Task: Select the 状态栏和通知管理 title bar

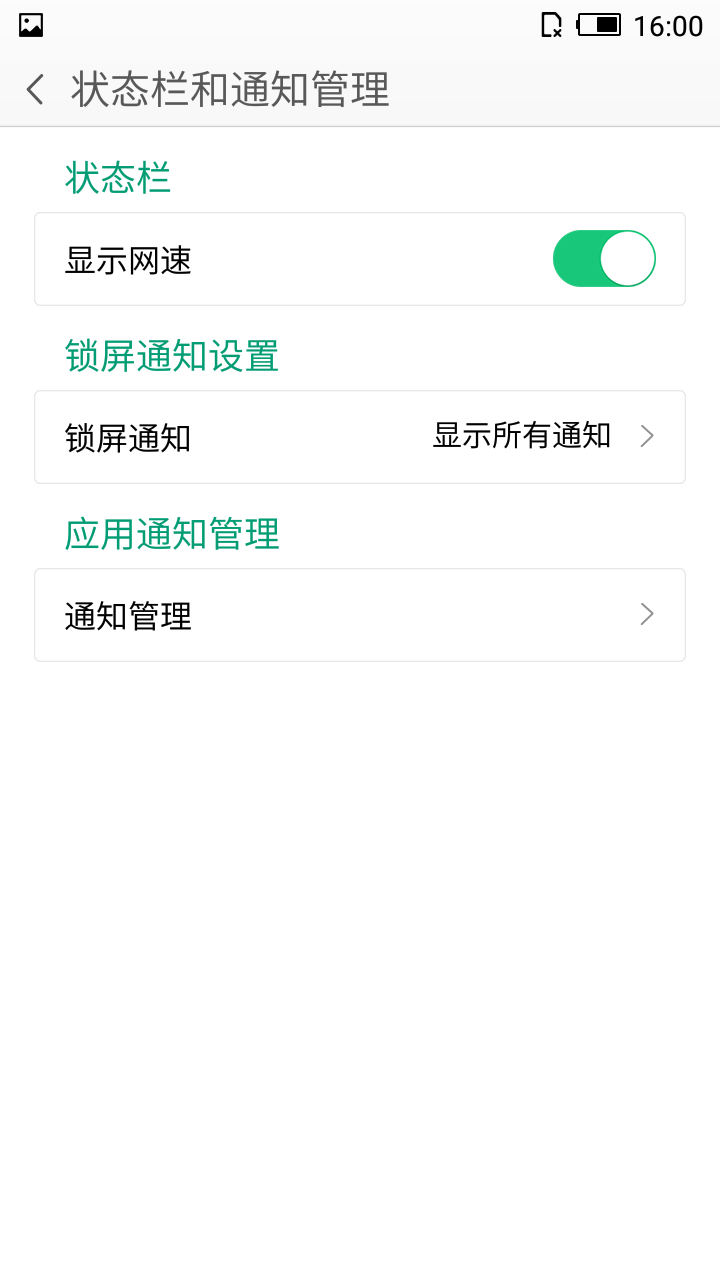Action: click(228, 89)
